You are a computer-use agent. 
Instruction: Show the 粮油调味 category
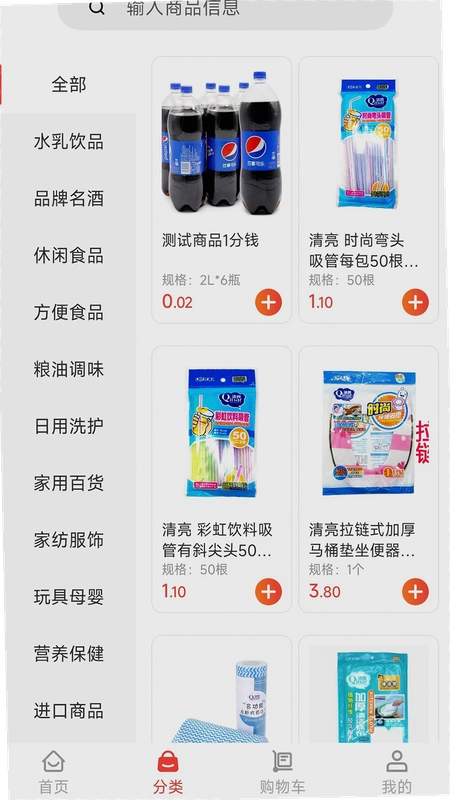pyautogui.click(x=68, y=369)
